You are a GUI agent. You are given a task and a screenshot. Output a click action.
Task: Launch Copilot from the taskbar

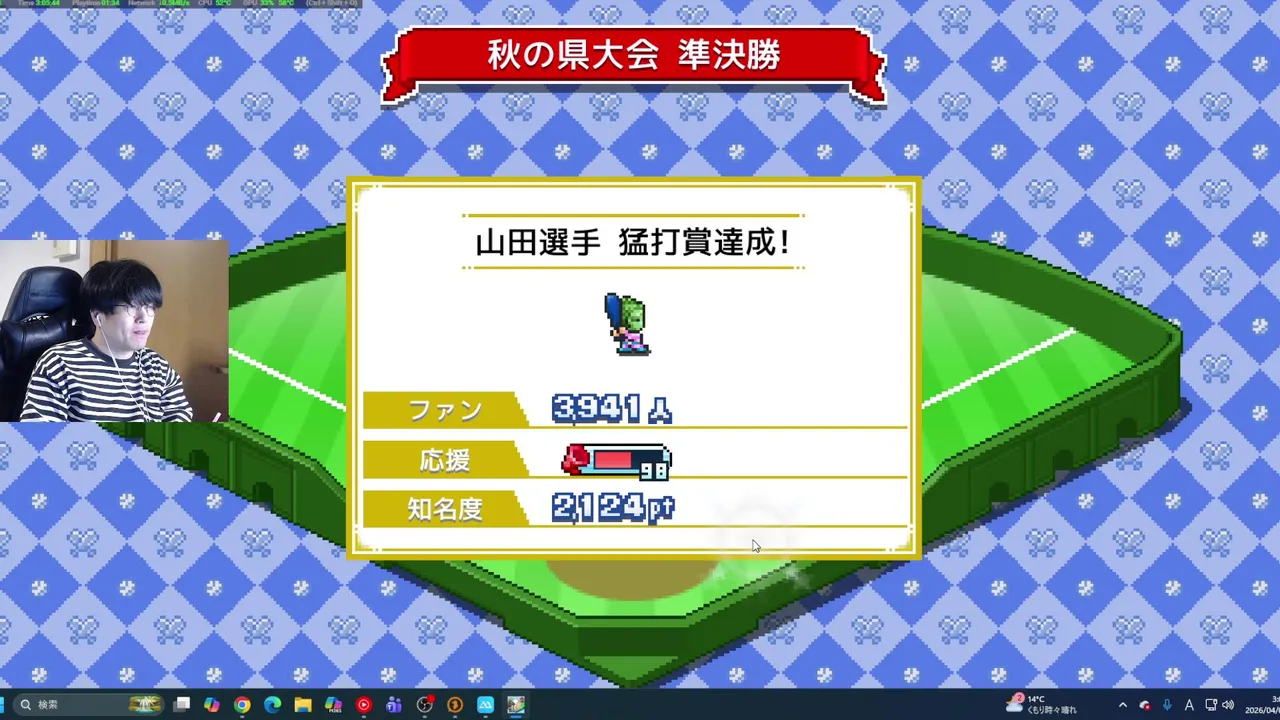pyautogui.click(x=212, y=705)
